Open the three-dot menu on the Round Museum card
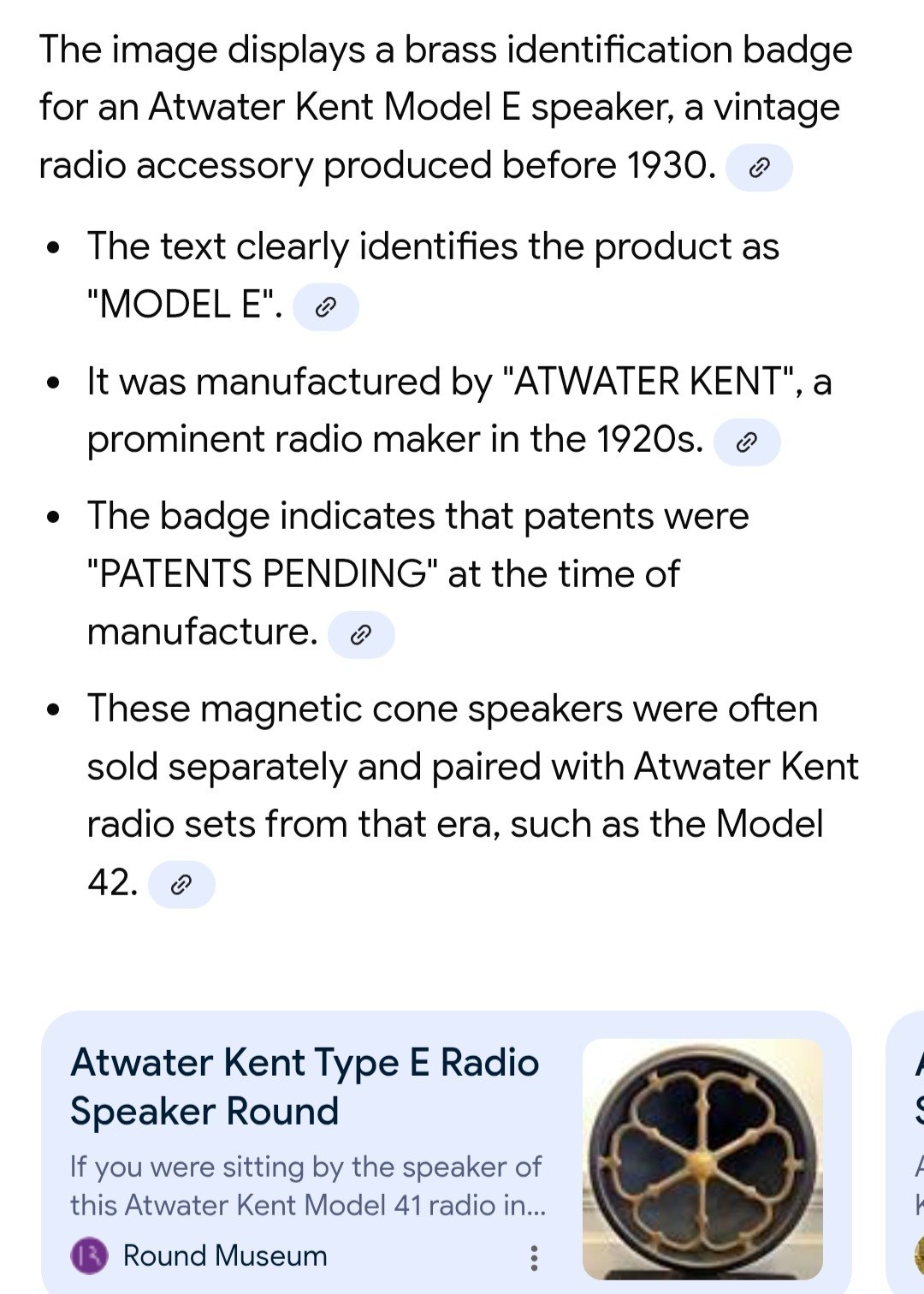The height and width of the screenshot is (1294, 924). [534, 1255]
